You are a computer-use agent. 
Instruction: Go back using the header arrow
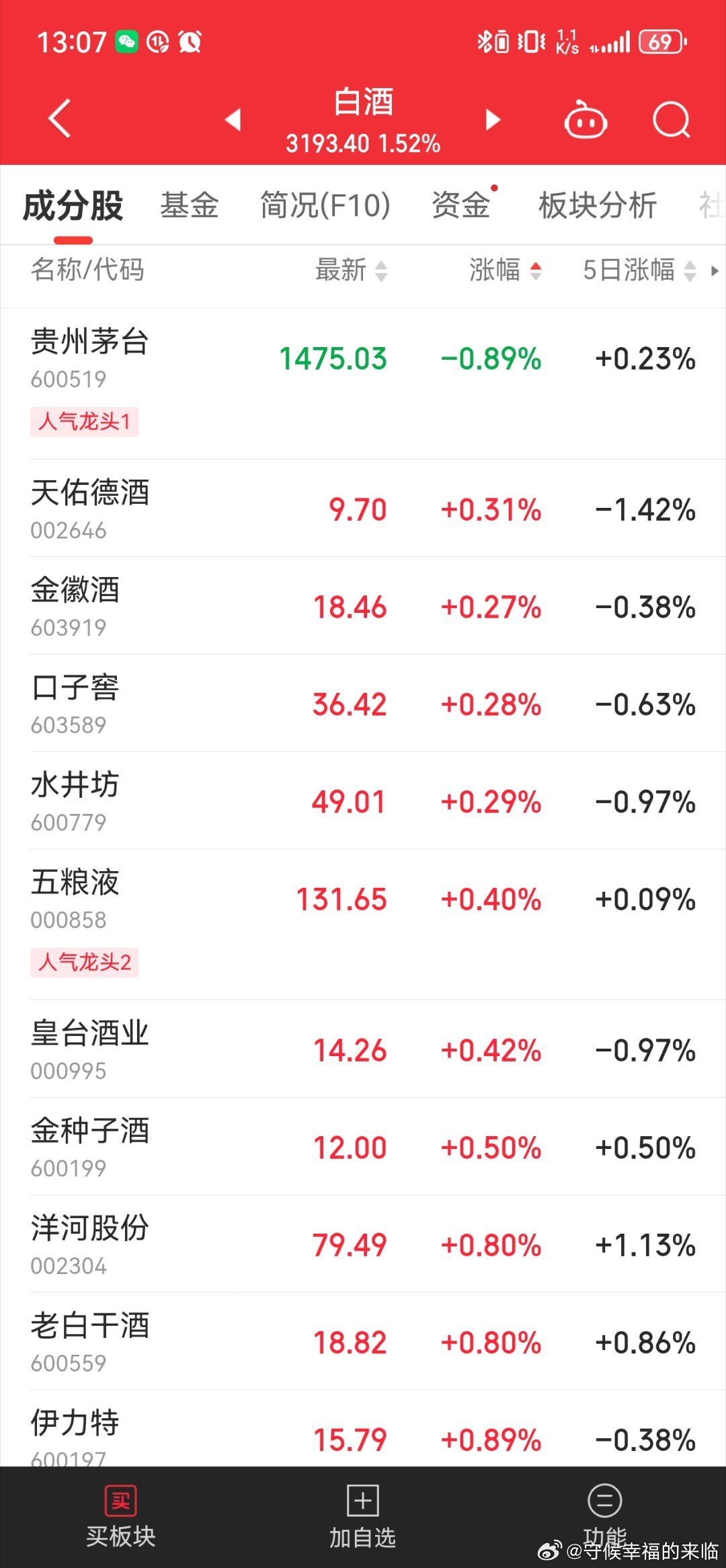(x=59, y=119)
